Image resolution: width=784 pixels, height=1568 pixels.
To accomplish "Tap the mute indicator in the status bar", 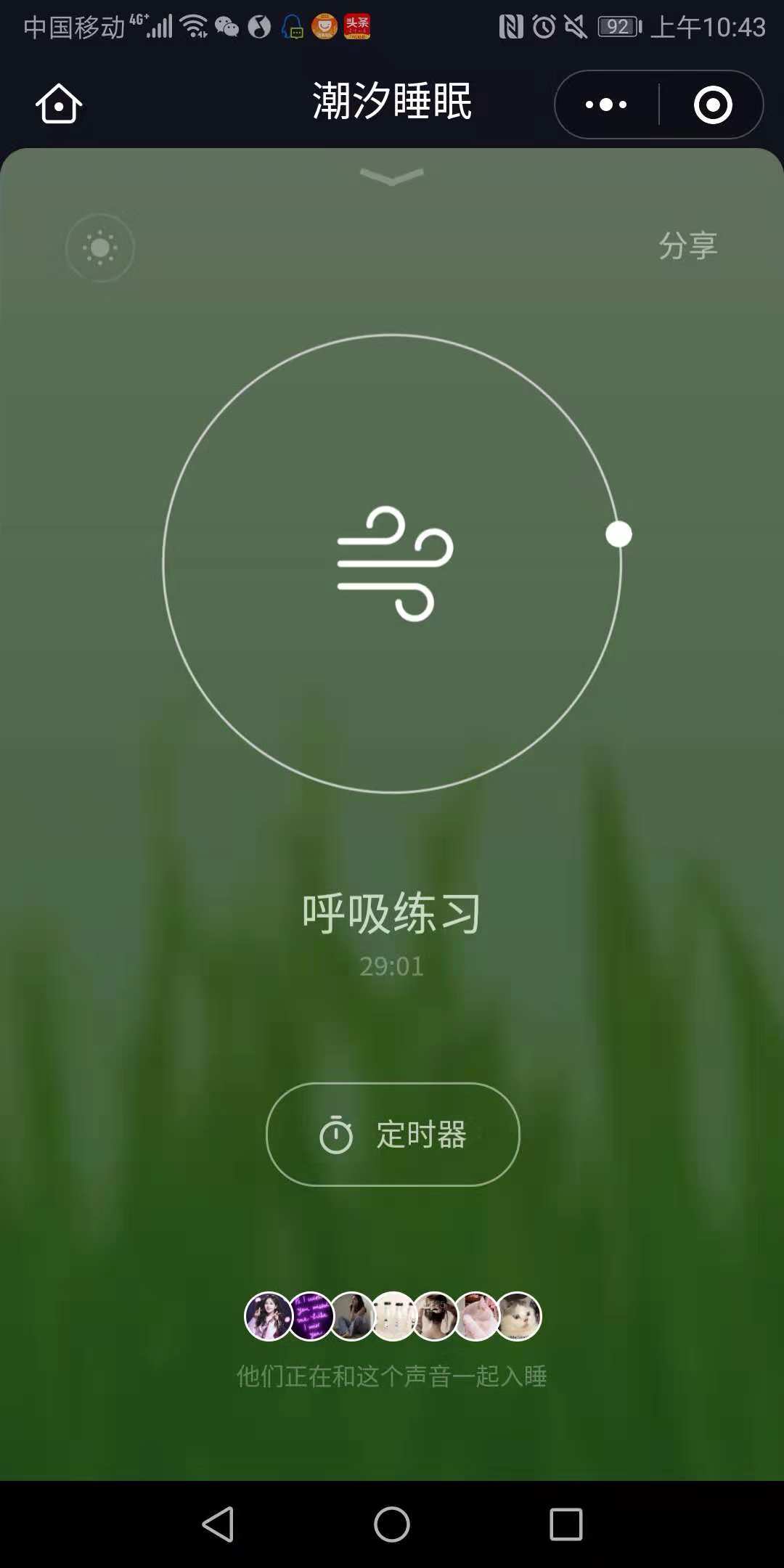I will (x=576, y=25).
